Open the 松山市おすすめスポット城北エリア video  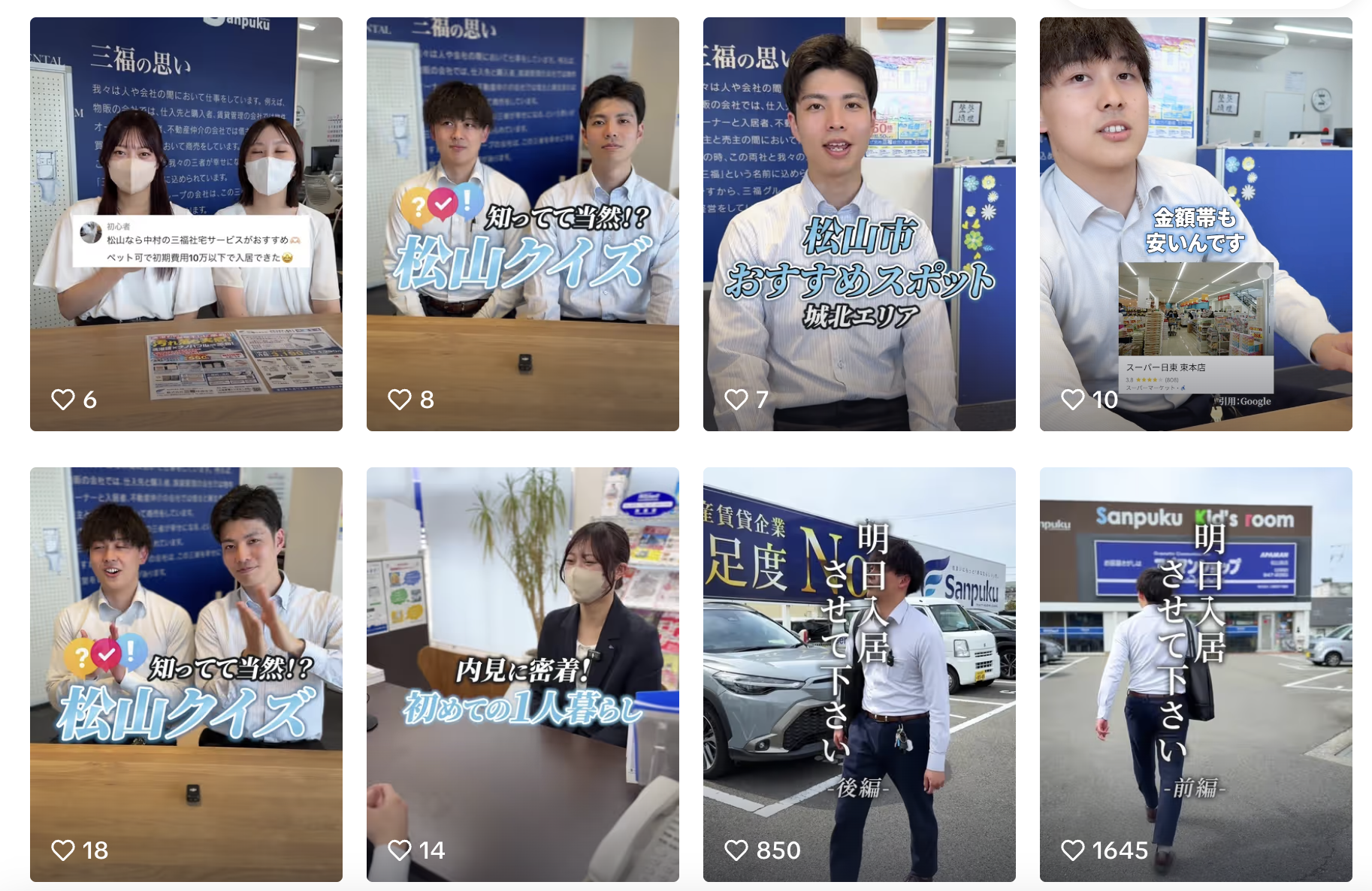pyautogui.click(x=859, y=224)
